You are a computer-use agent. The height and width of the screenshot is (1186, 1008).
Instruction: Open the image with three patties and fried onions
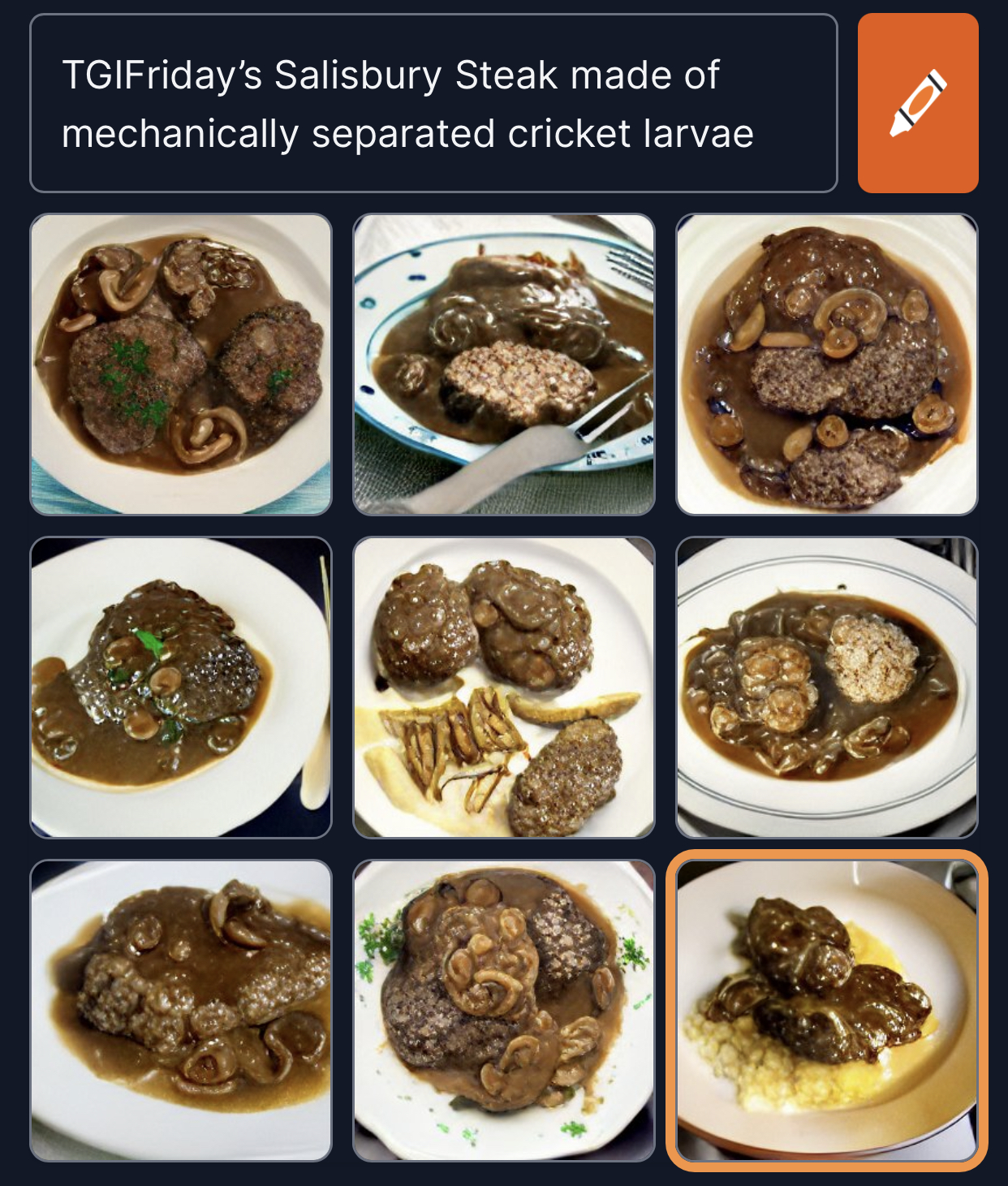click(x=504, y=687)
